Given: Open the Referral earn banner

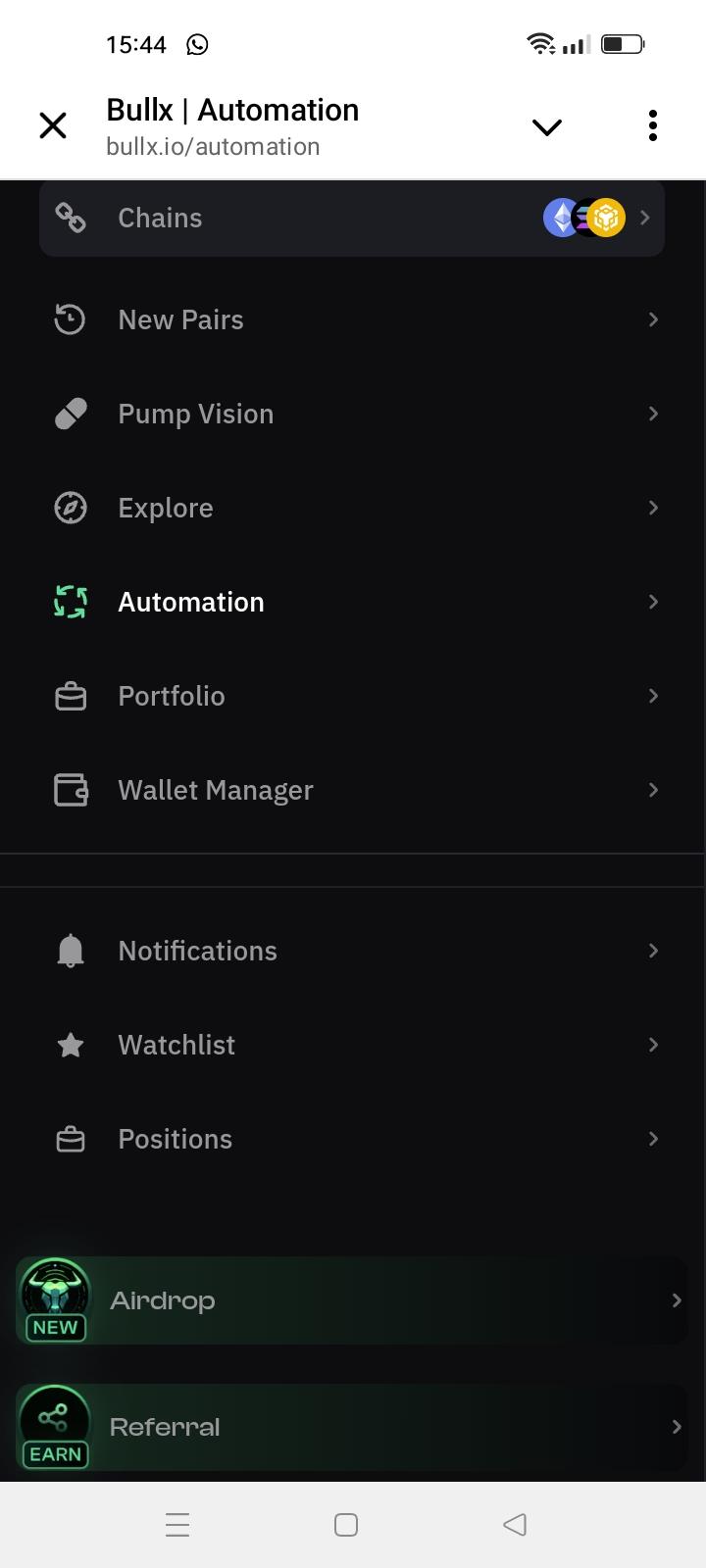Looking at the screenshot, I should click(x=352, y=1427).
